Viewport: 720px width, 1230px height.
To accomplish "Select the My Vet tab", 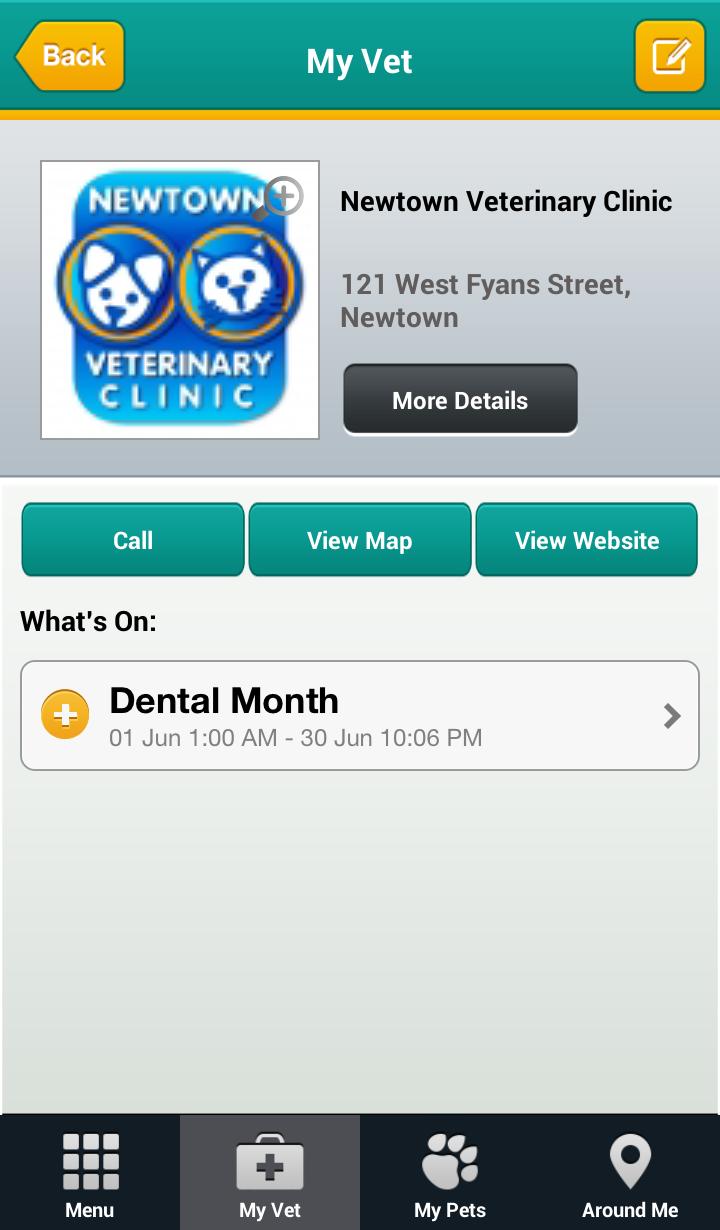I will click(x=270, y=1174).
